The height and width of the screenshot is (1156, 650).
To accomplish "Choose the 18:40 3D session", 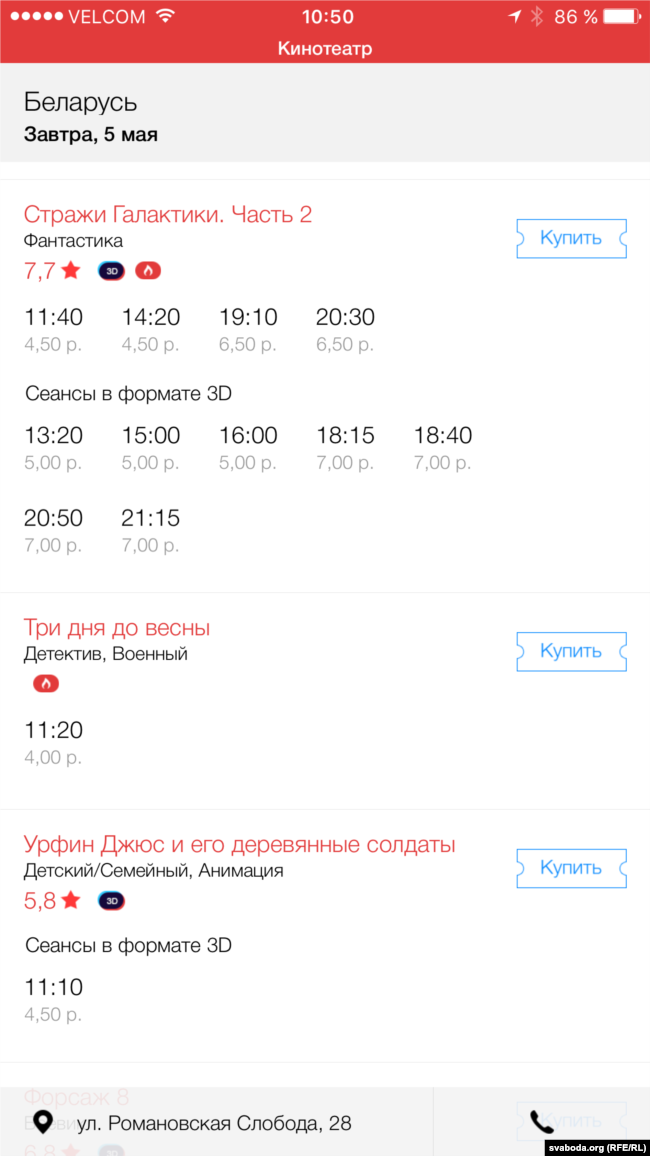I will pyautogui.click(x=442, y=448).
